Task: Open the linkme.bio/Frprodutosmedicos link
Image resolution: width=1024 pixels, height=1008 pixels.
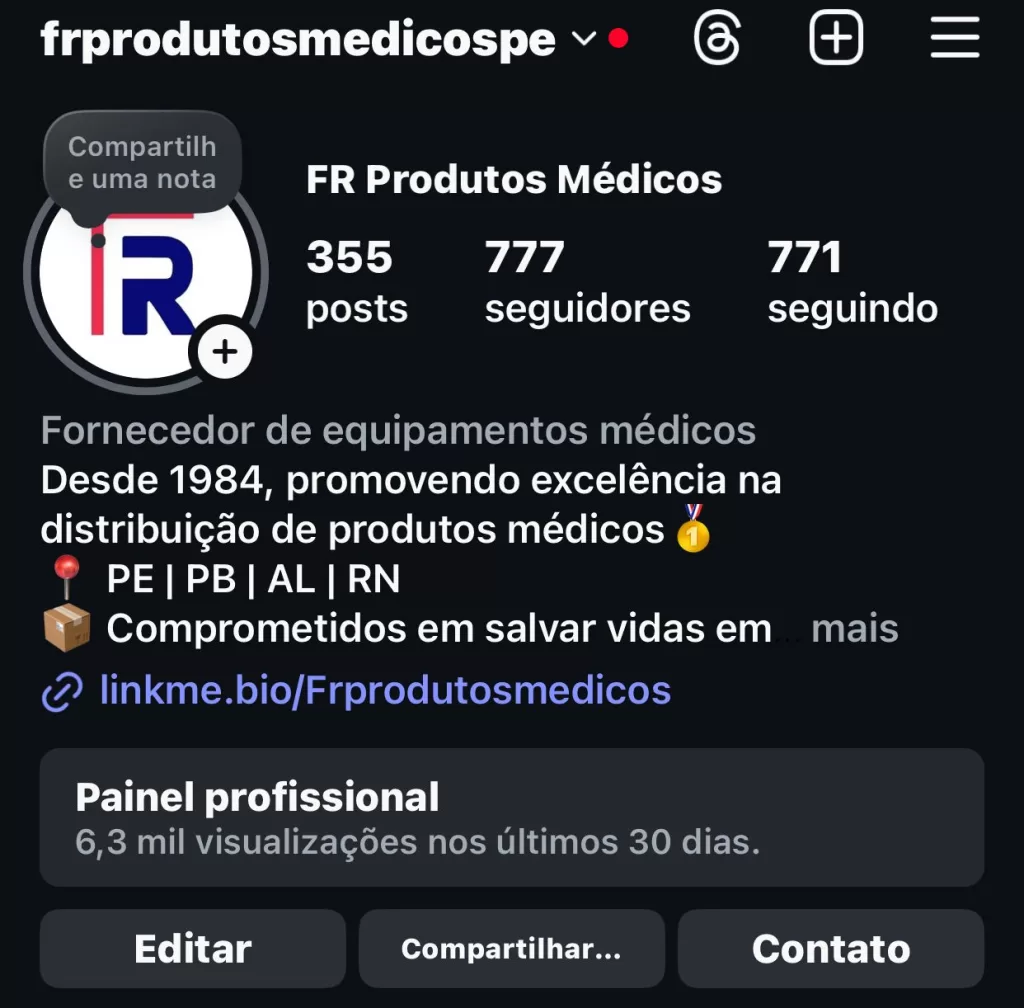Action: pos(385,690)
